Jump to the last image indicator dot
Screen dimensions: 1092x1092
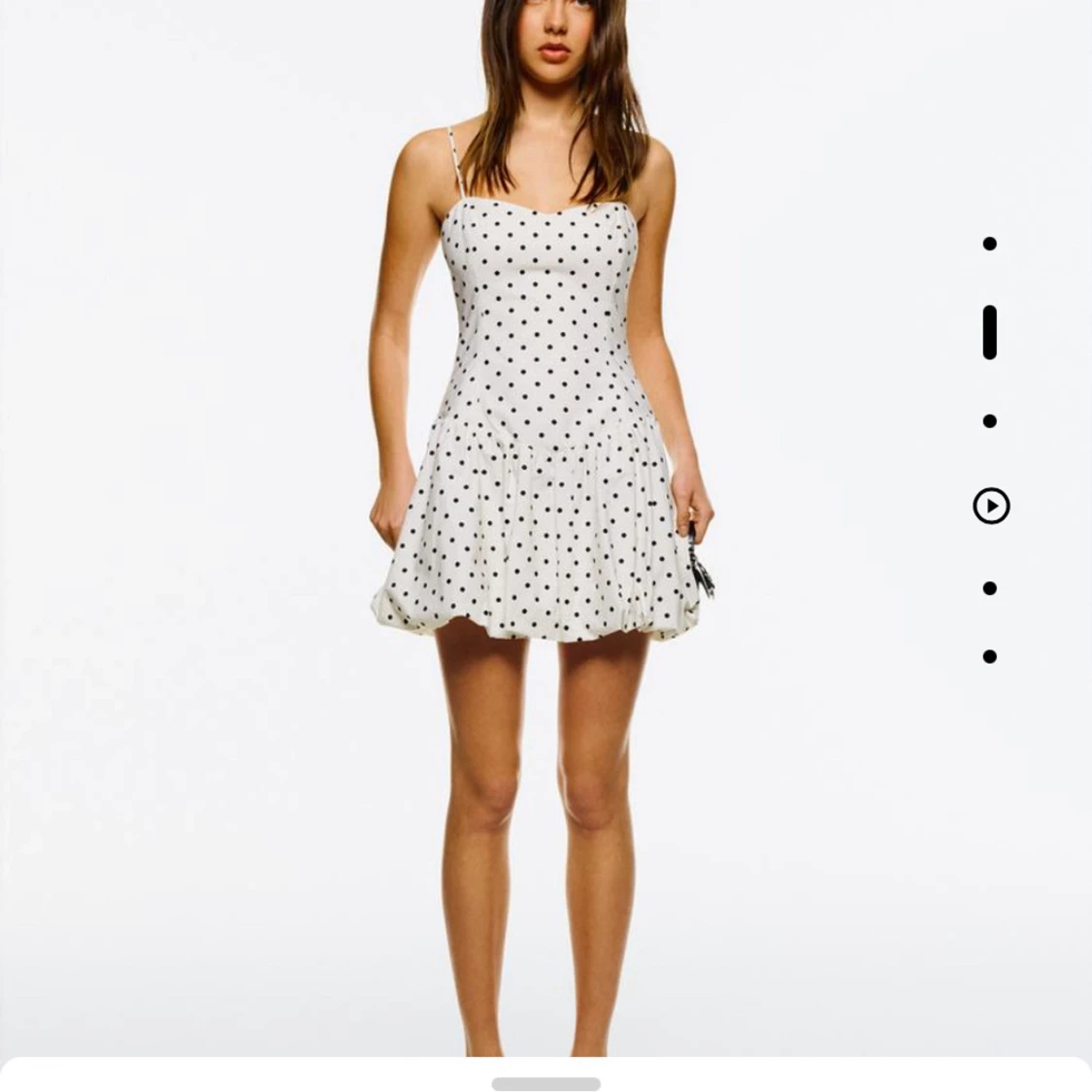click(989, 657)
